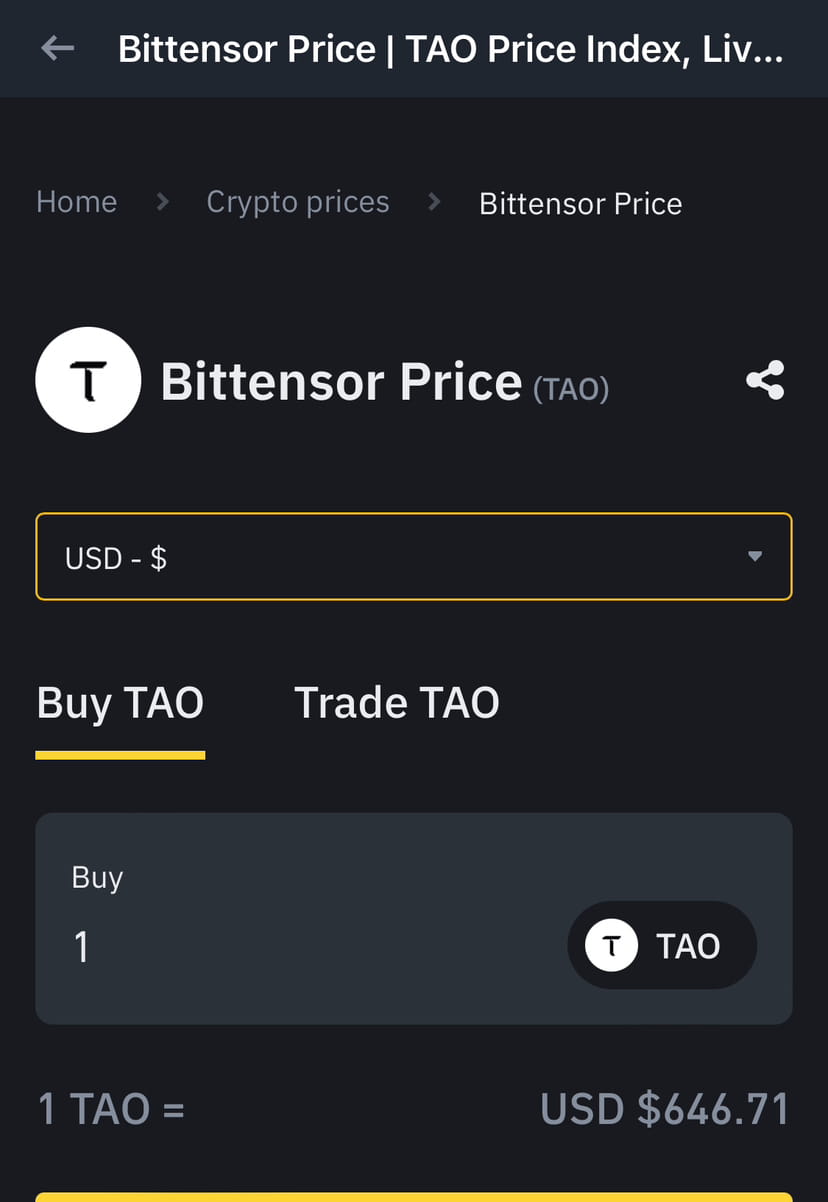Tap the back arrow in the header

(57, 48)
